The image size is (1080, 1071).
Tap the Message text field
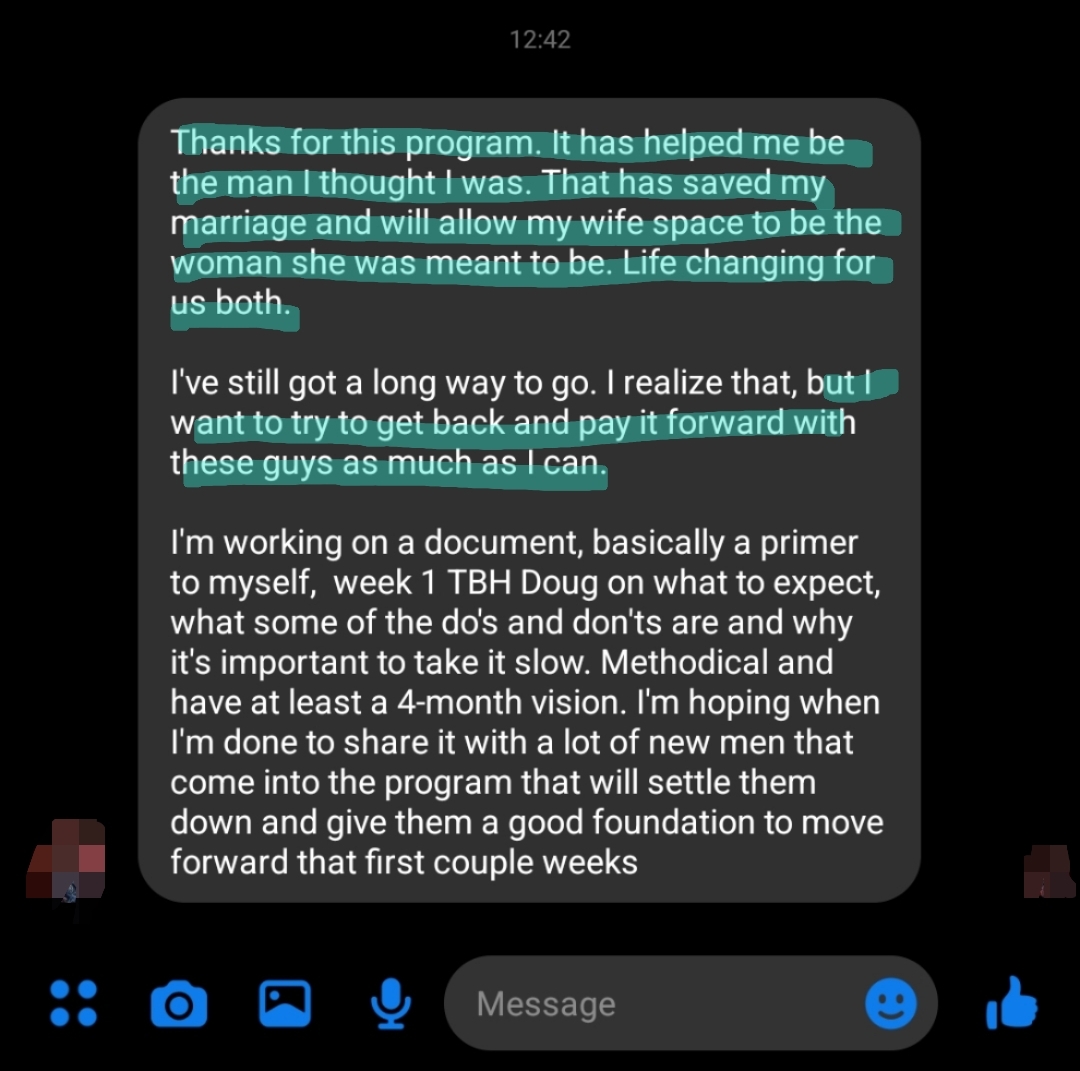tap(650, 1004)
